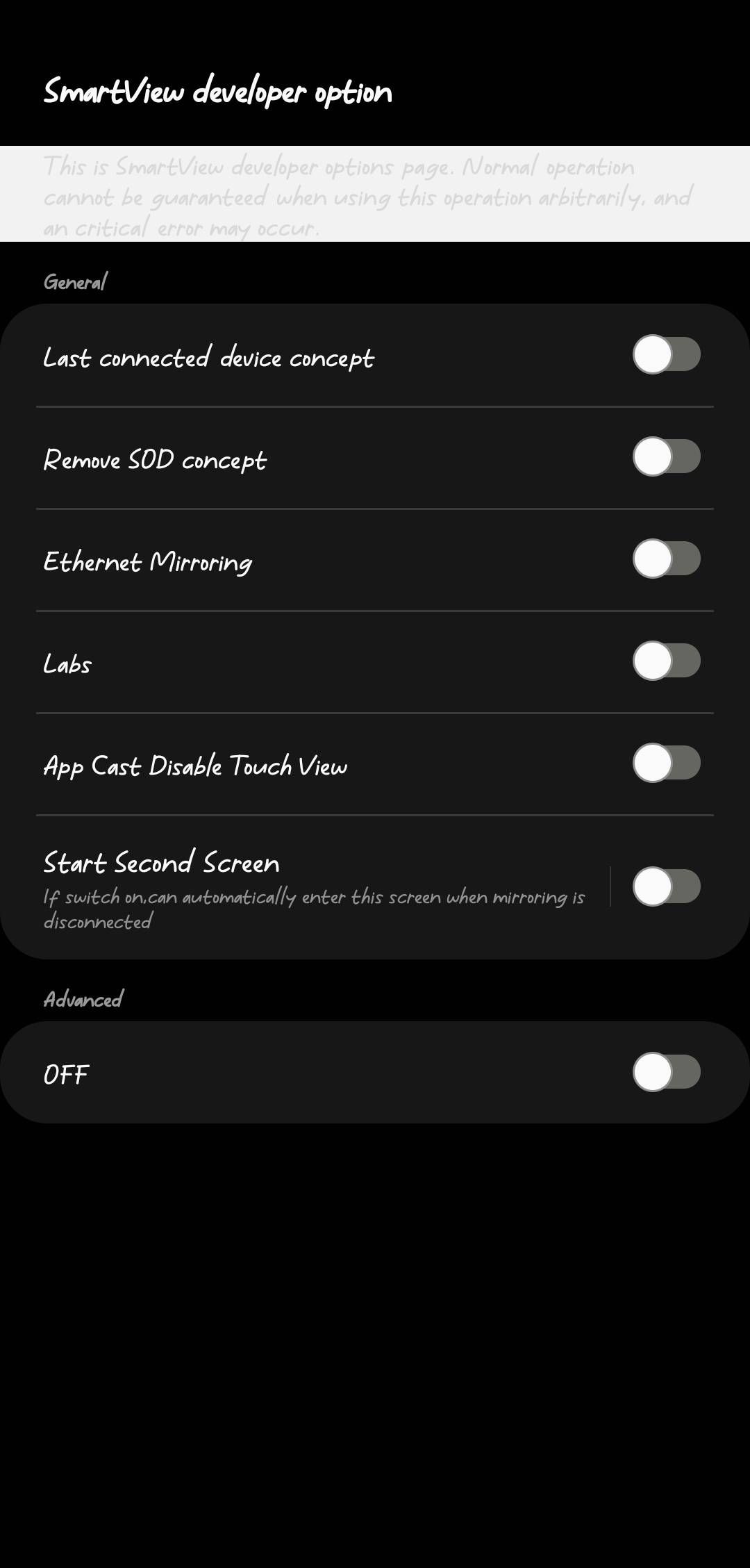Flip the Start Second Screen switch
The width and height of the screenshot is (750, 1568).
point(666,887)
